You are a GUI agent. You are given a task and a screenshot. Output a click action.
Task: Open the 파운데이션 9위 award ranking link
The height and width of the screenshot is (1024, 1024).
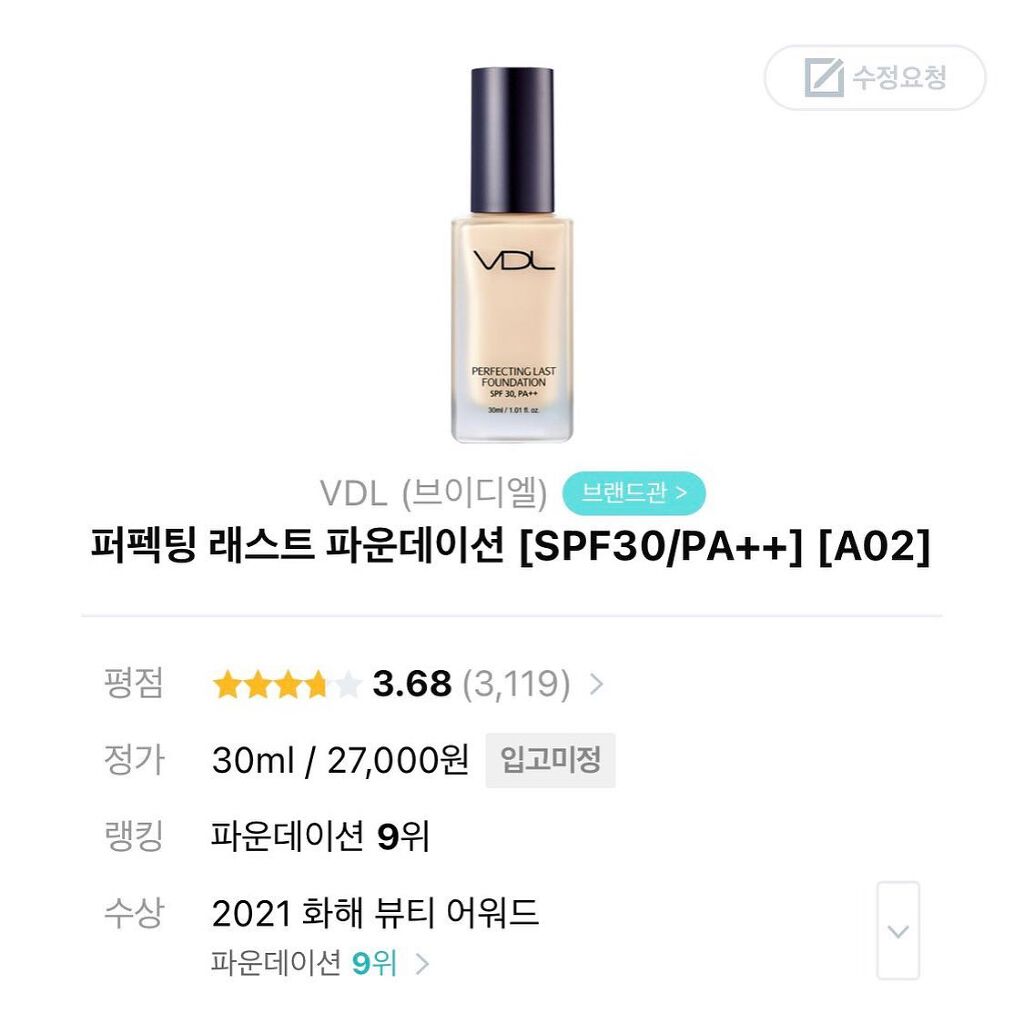(x=320, y=963)
